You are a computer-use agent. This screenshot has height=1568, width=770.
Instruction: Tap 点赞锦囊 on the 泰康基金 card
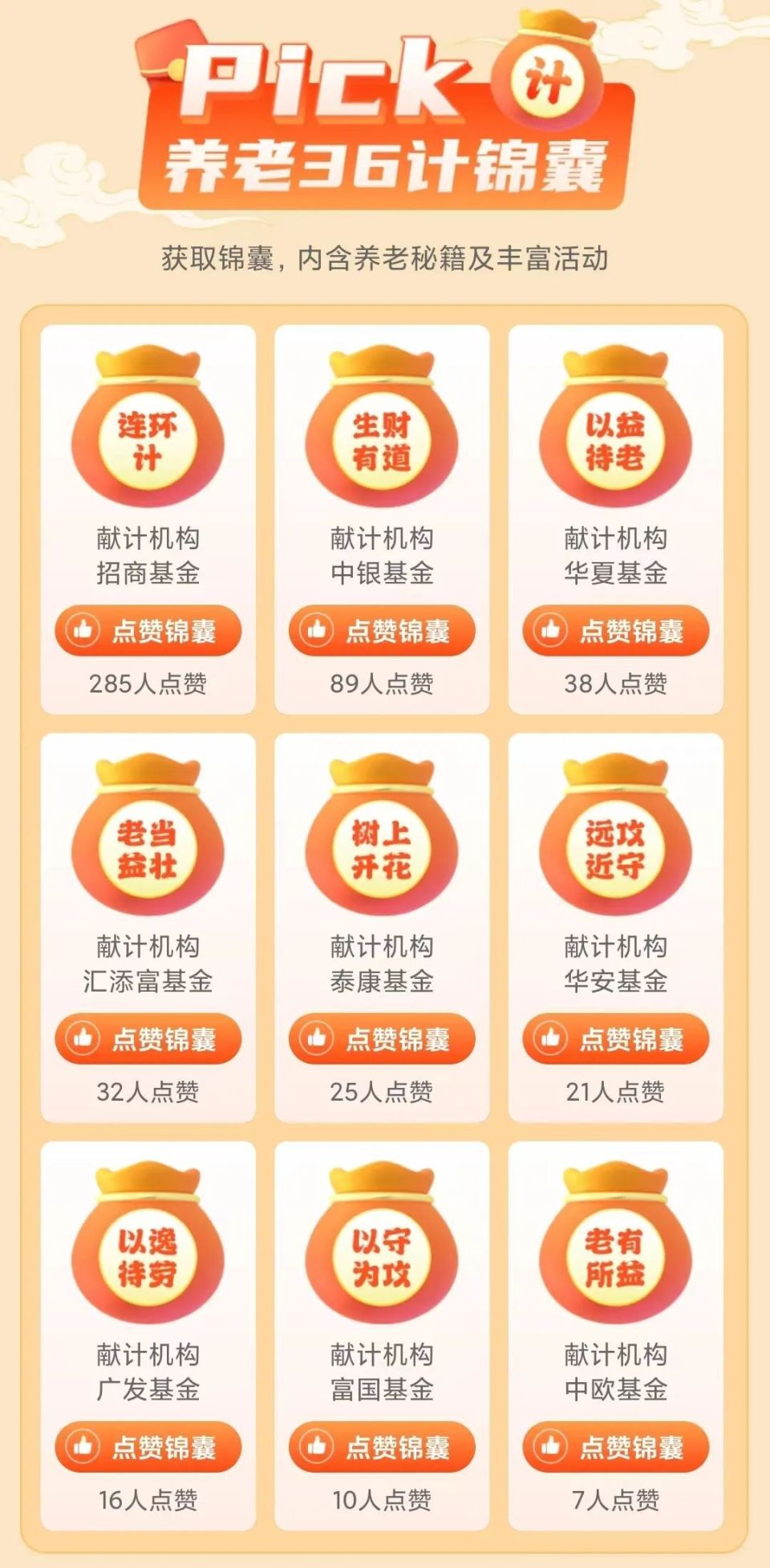pos(381,1038)
